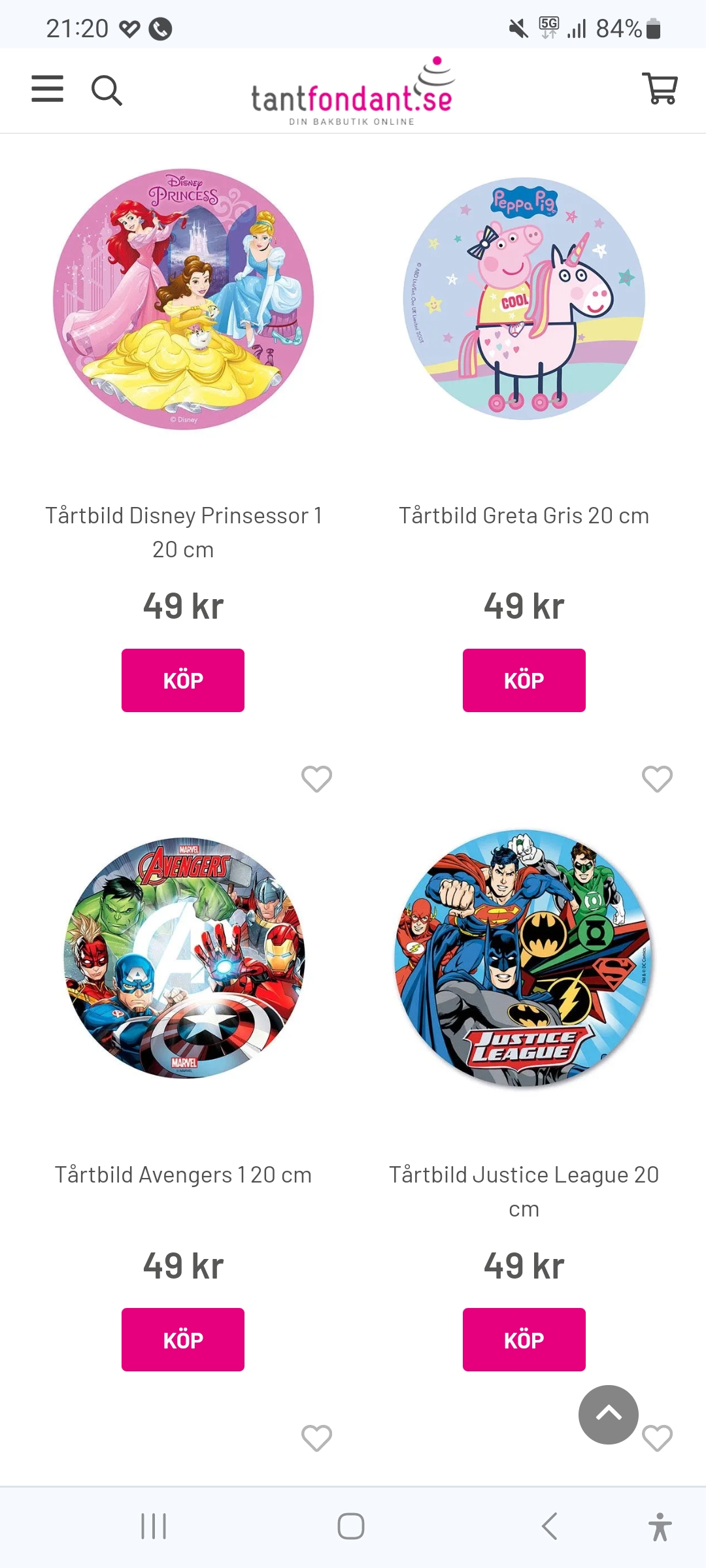The image size is (706, 1568).
Task: Open Tårtbild Disney Prinsessor product image
Action: click(184, 299)
